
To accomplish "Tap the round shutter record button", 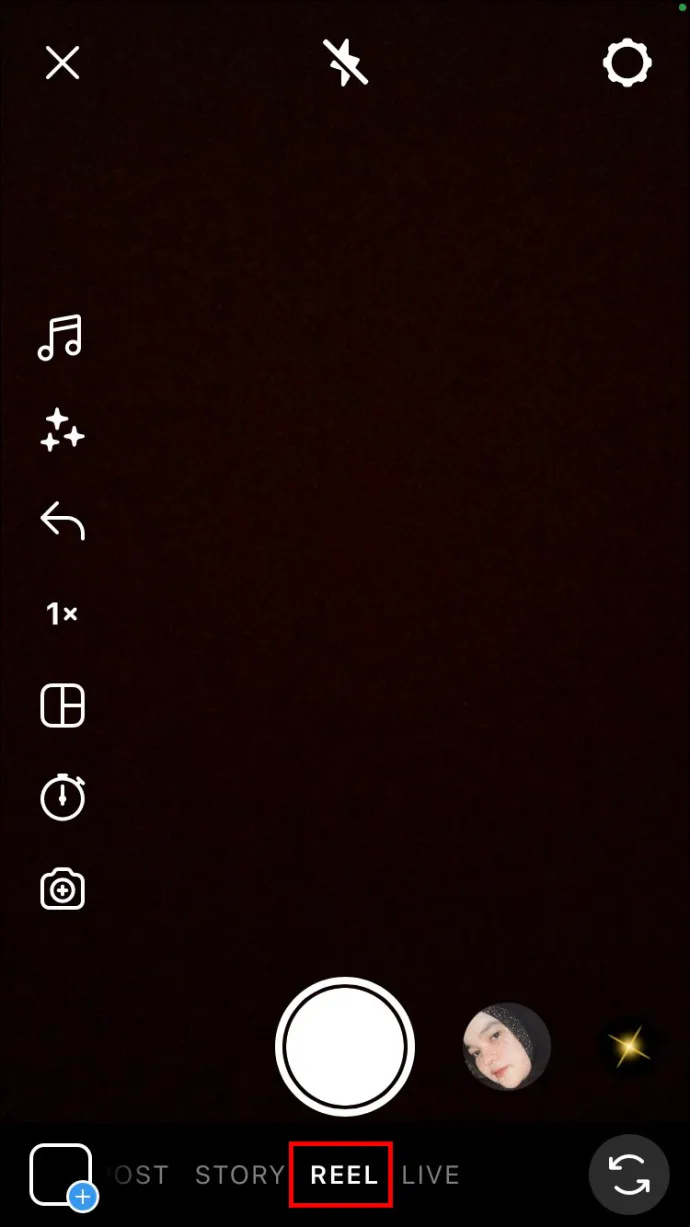I will pos(345,1046).
